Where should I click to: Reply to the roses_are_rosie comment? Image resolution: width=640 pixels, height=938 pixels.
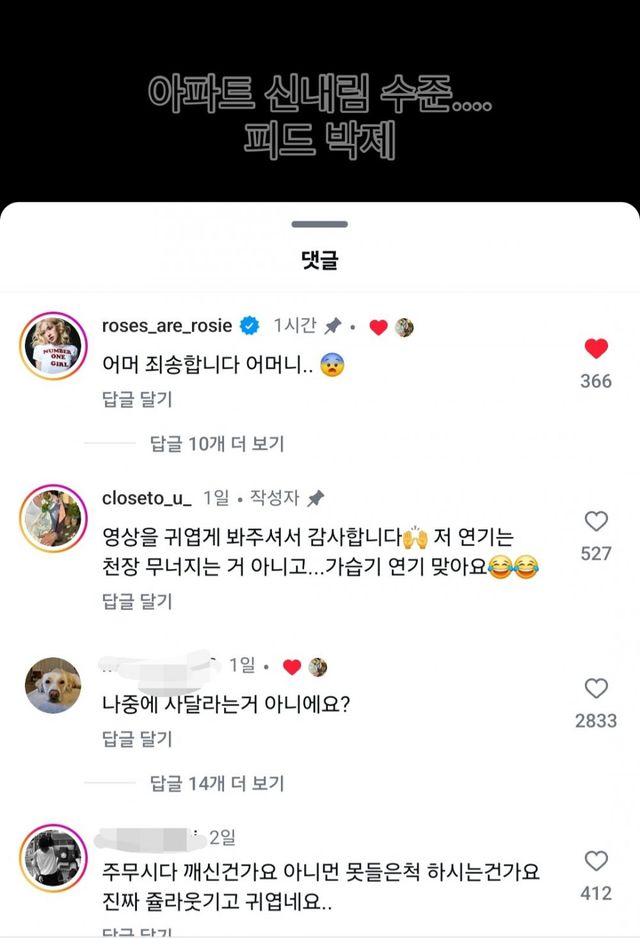tap(137, 399)
